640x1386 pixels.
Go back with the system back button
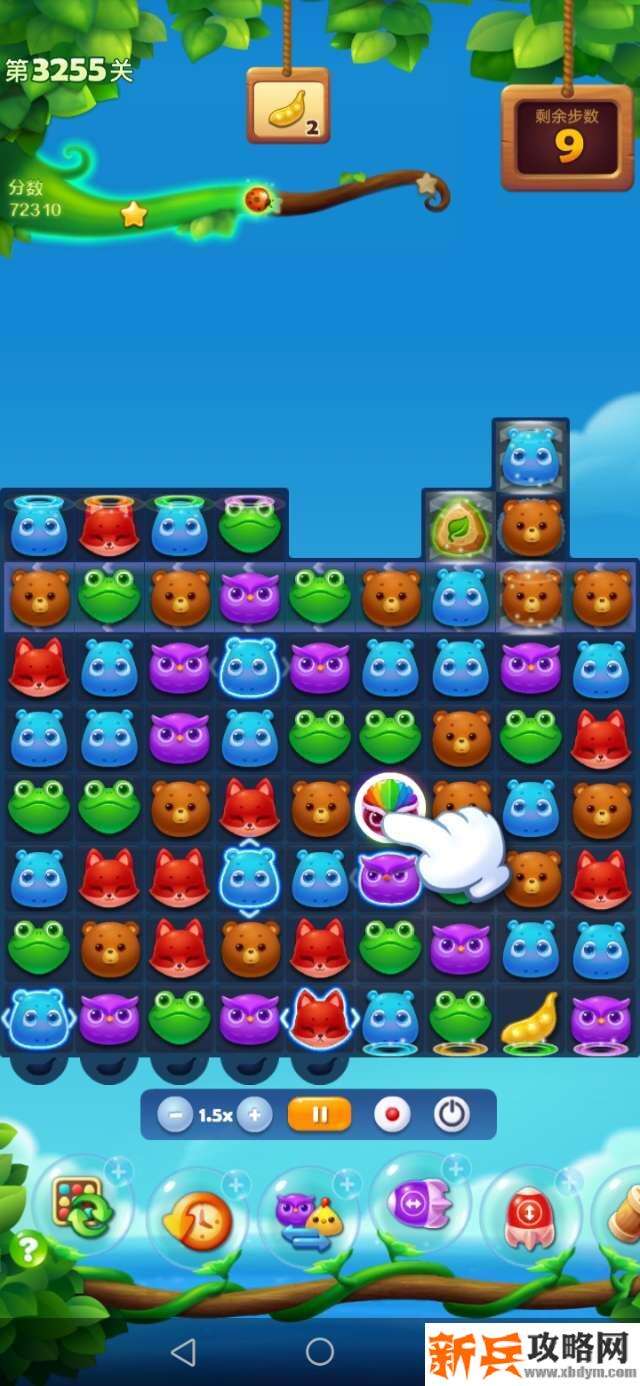coord(183,1353)
